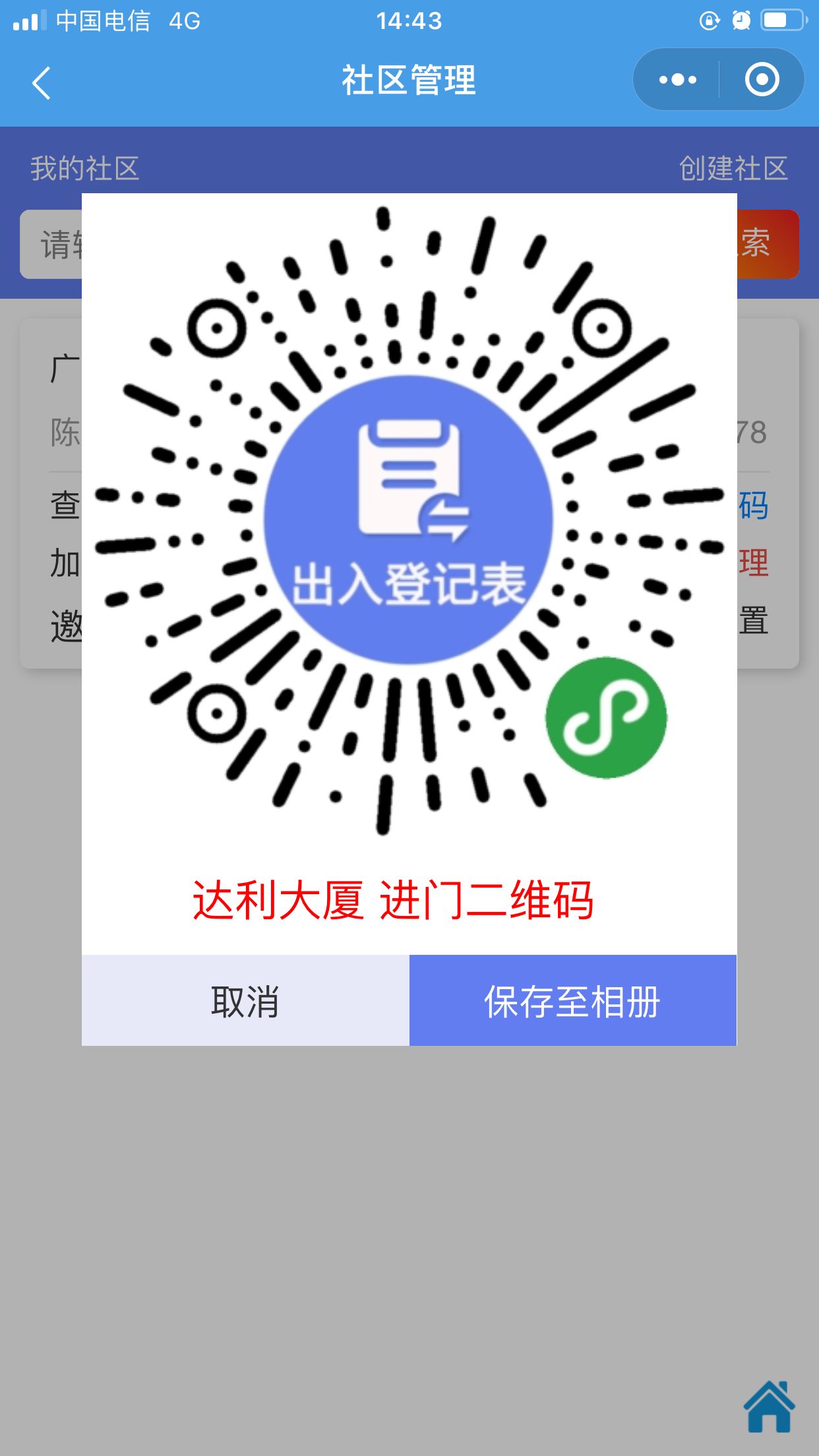Tap the 取消 button to dismiss the dialog
This screenshot has height=1456, width=819.
click(x=245, y=1000)
